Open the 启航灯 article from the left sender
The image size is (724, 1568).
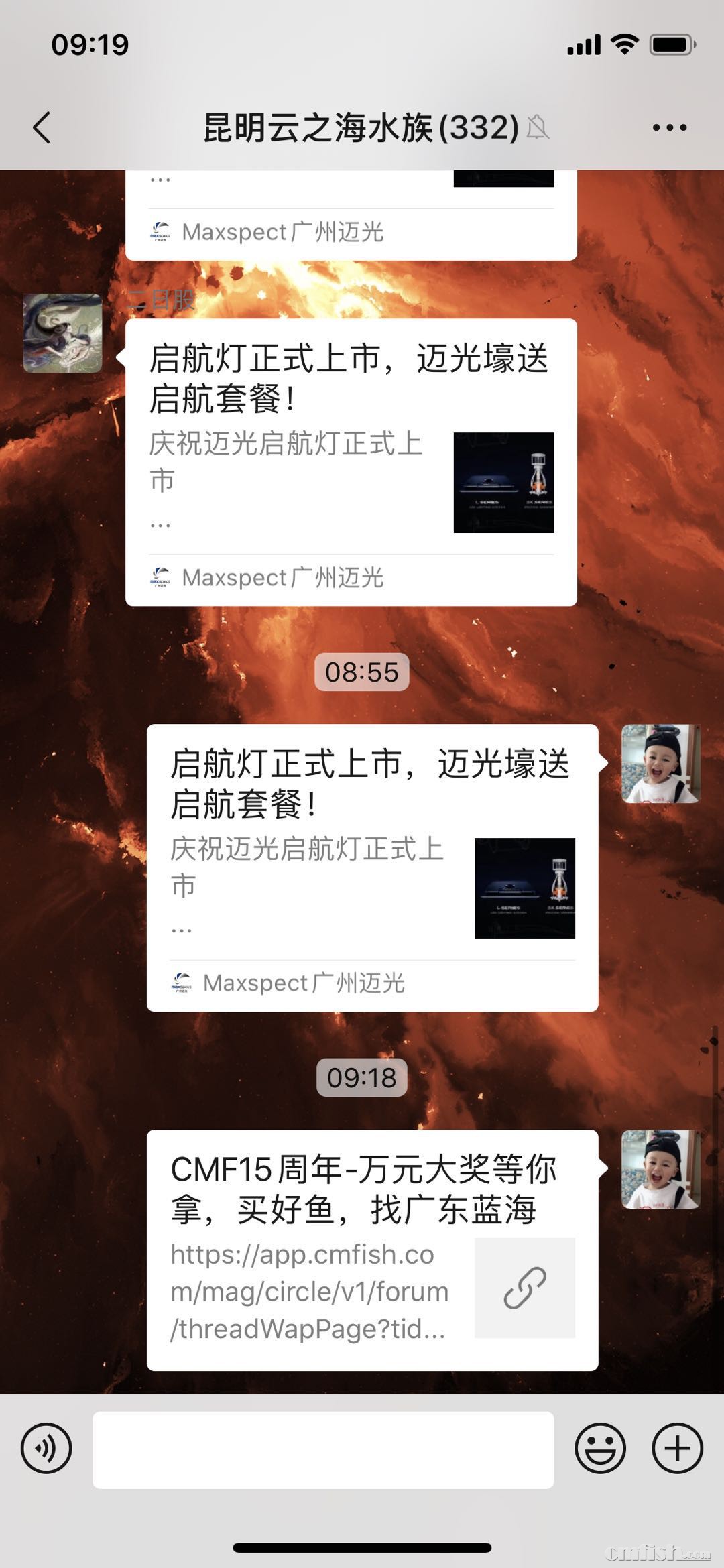pyautogui.click(x=351, y=461)
